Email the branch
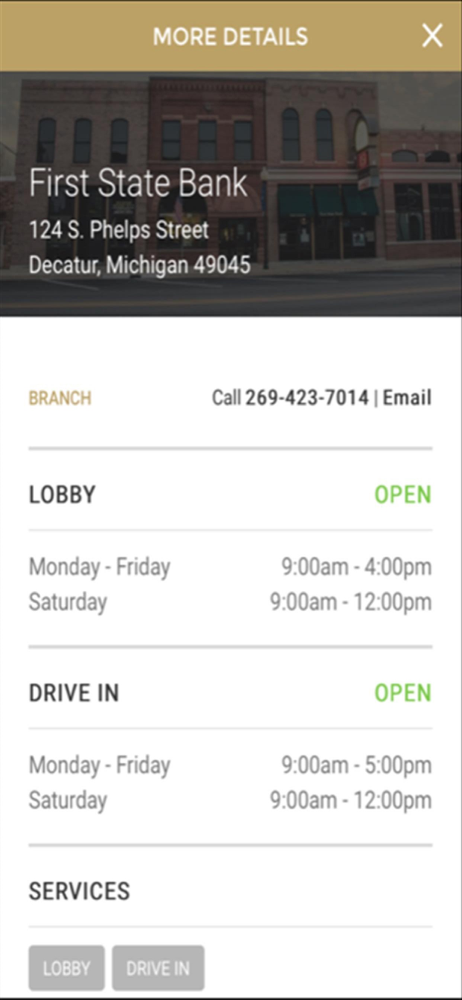This screenshot has height=1000, width=462. pyautogui.click(x=407, y=398)
